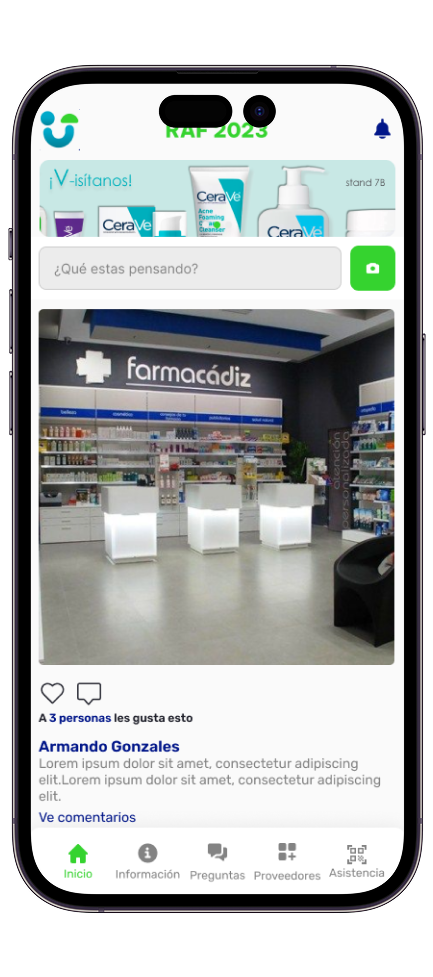Switch to the Inicio tab
Screen dimensions: 433x977
78,862
